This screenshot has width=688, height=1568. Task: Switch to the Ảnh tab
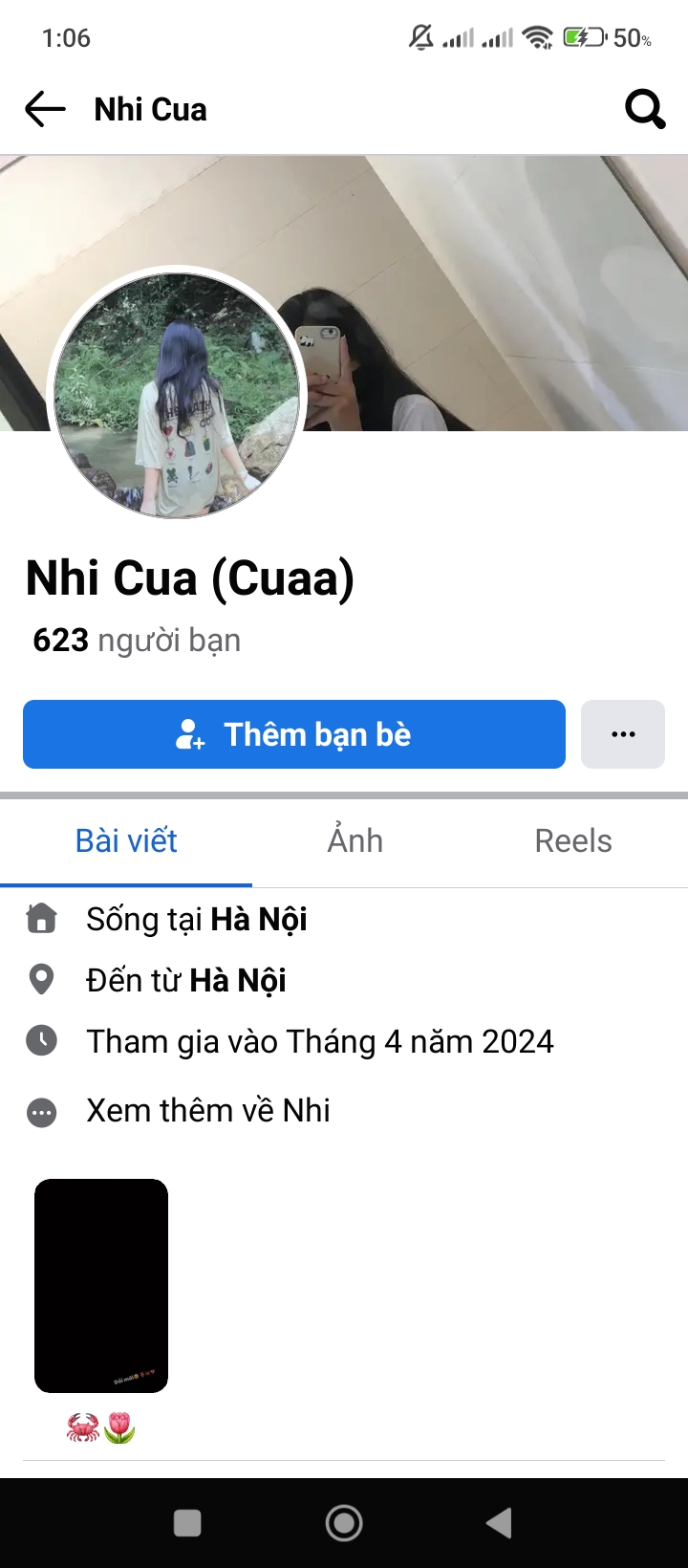coord(355,840)
